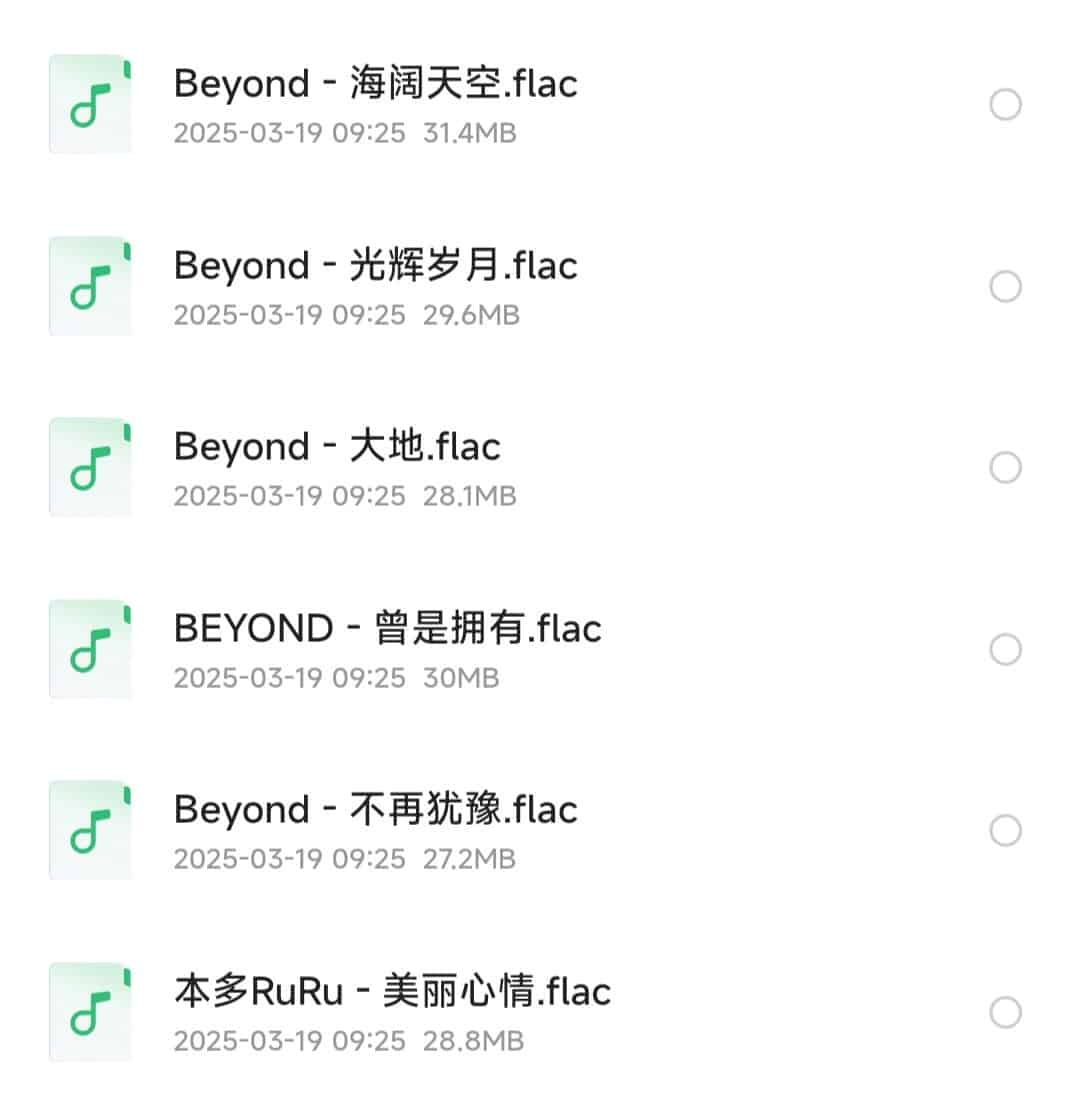Open Beyond - 不再犹豫.flac file
The image size is (1080, 1110).
tap(375, 810)
